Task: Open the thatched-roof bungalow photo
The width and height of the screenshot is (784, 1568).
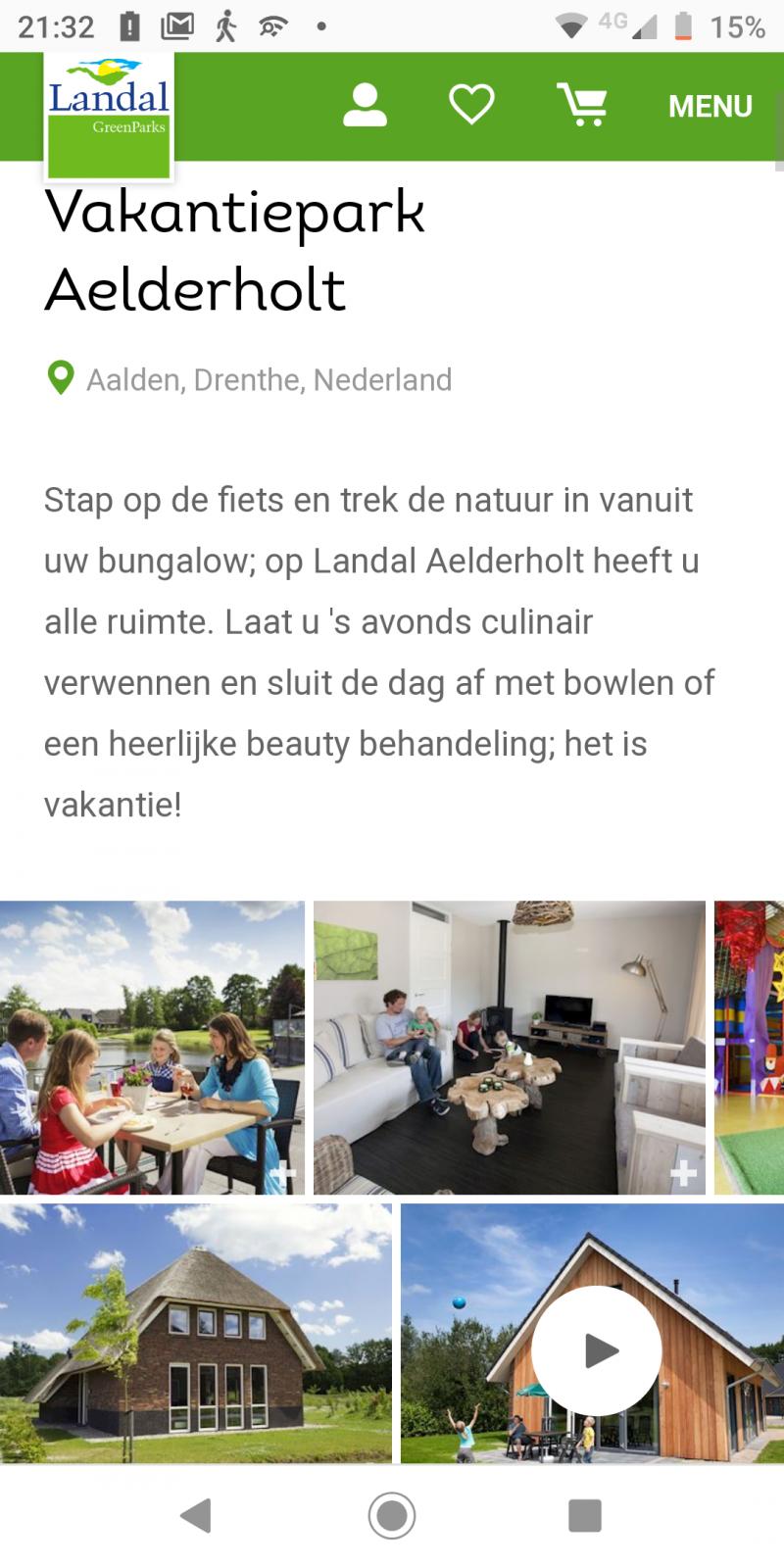Action: (195, 1333)
